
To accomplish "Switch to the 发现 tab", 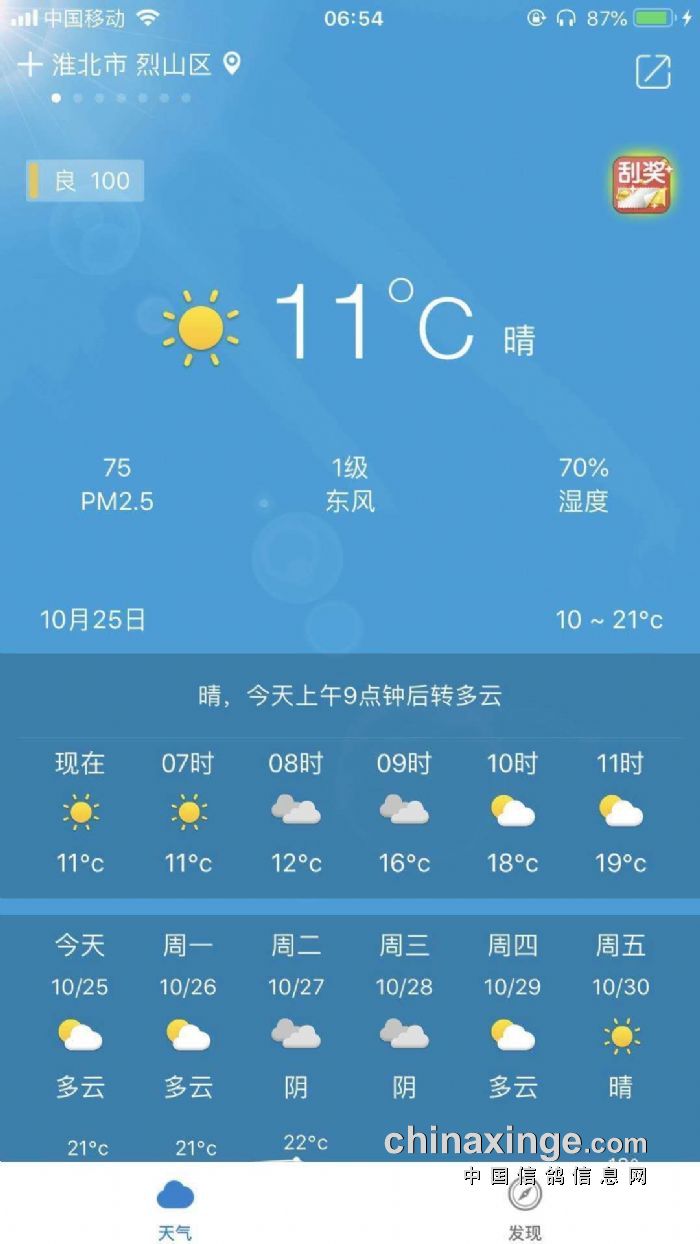I will pyautogui.click(x=524, y=1208).
